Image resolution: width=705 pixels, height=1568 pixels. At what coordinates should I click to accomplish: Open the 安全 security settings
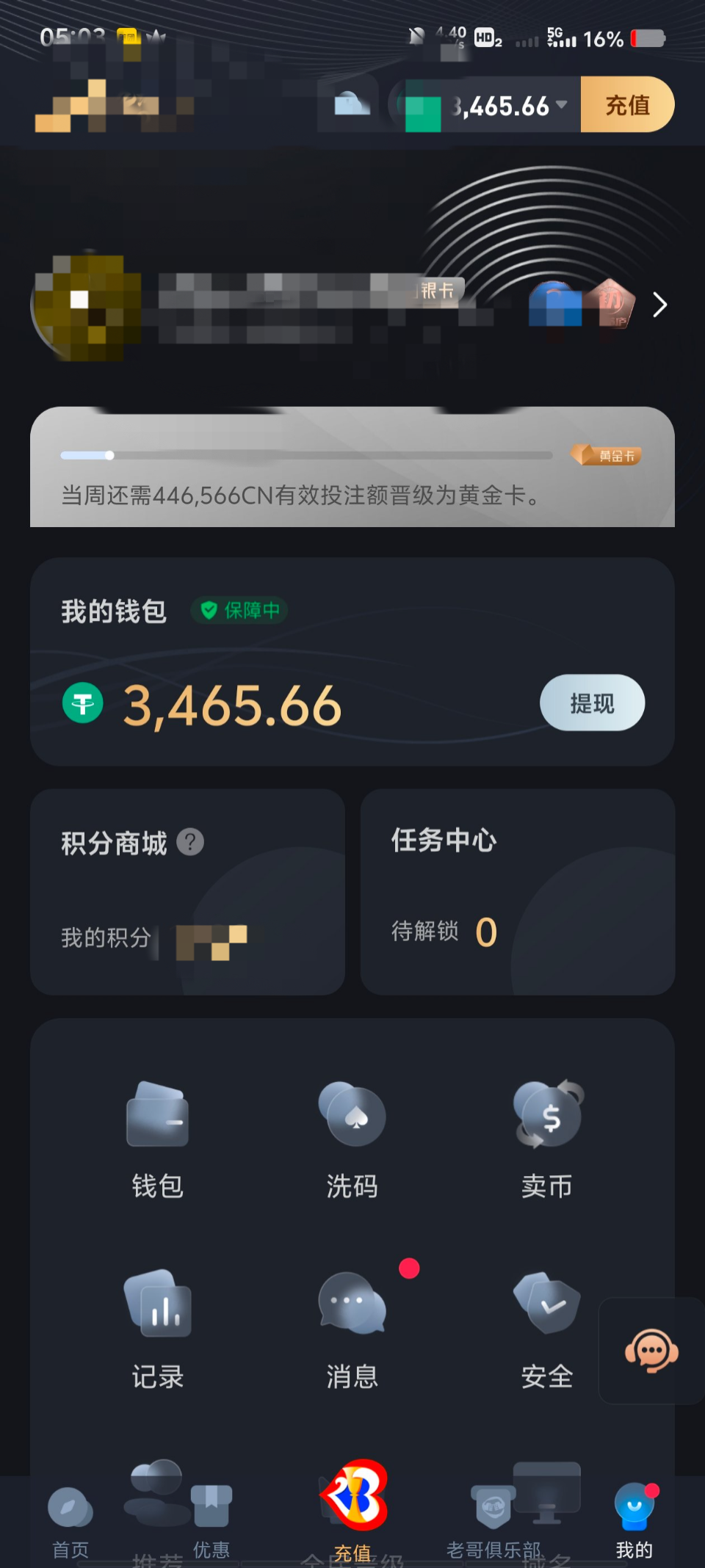pyautogui.click(x=547, y=1329)
